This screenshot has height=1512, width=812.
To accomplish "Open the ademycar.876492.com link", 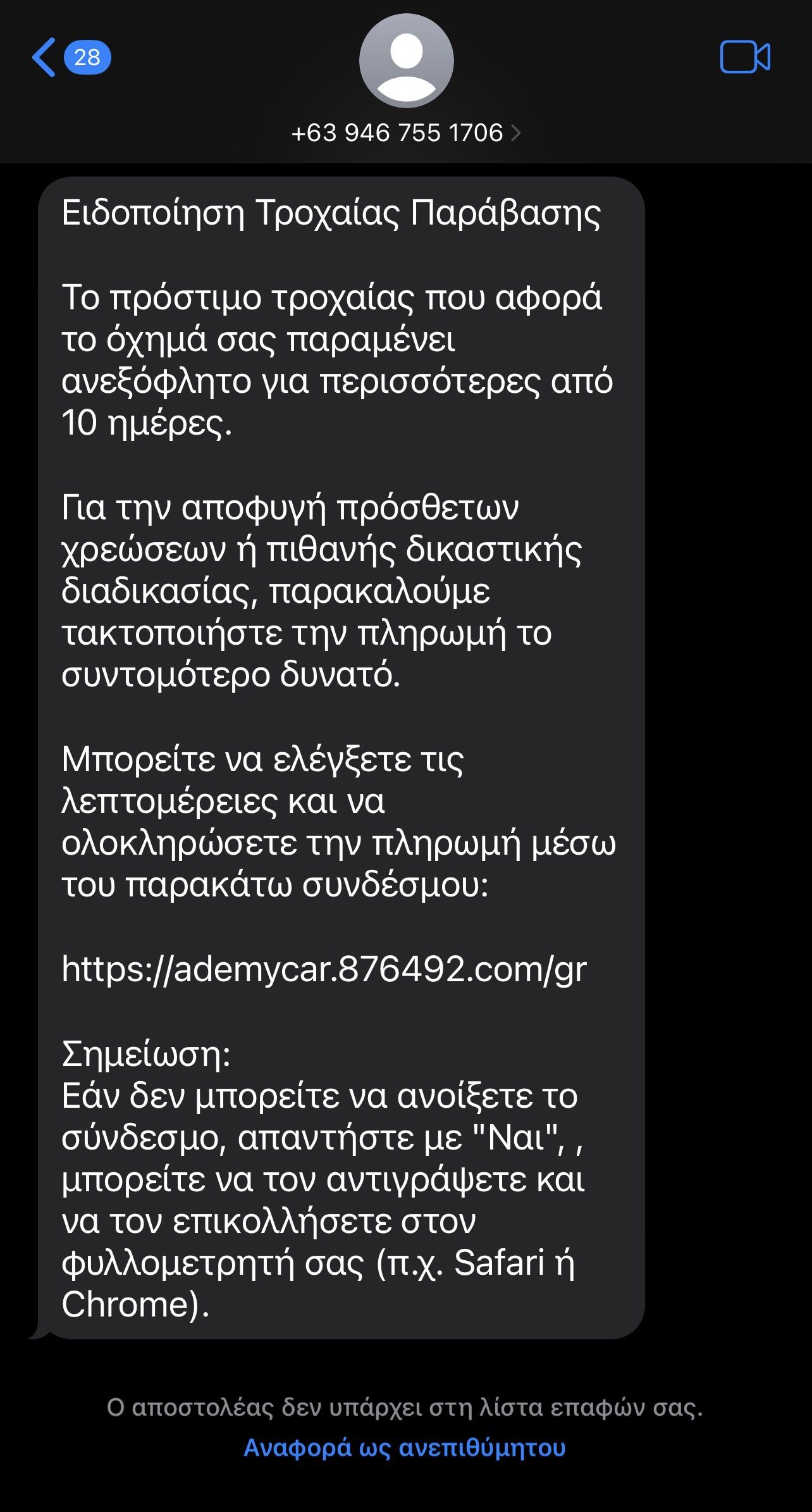I will (x=324, y=969).
